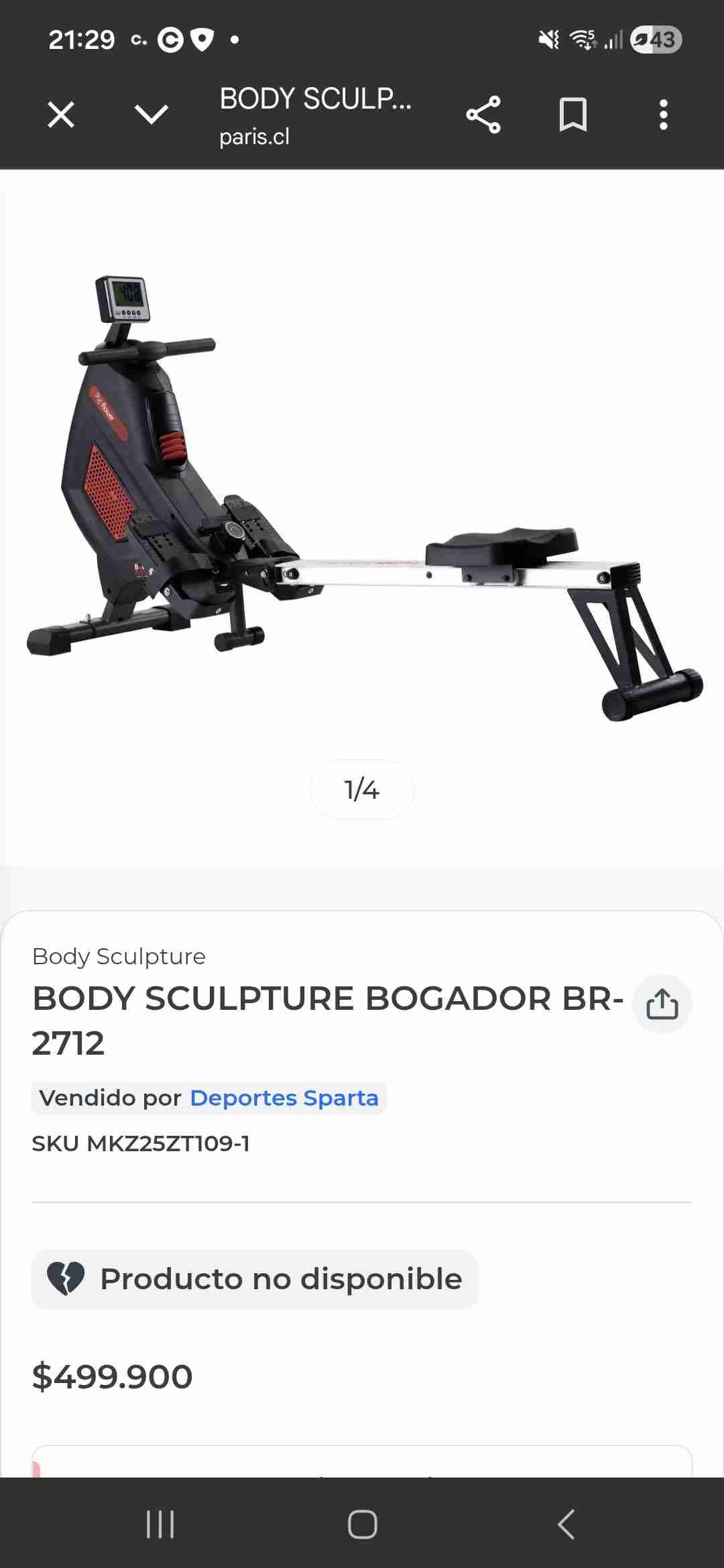Open the three-dot overflow menu
Screen dimensions: 724x1568
tap(663, 115)
